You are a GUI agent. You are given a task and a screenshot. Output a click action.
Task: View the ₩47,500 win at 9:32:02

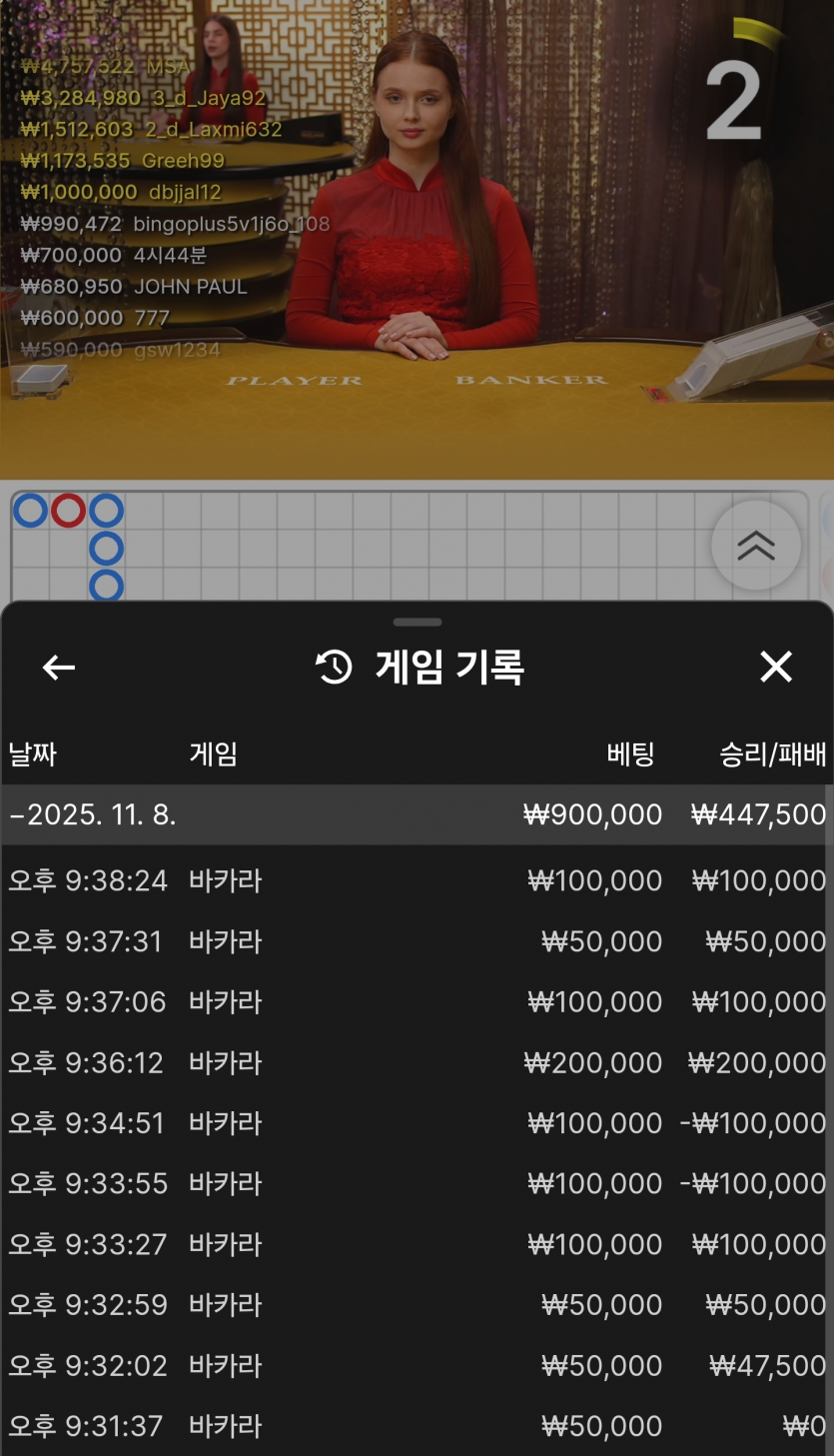point(417,1365)
